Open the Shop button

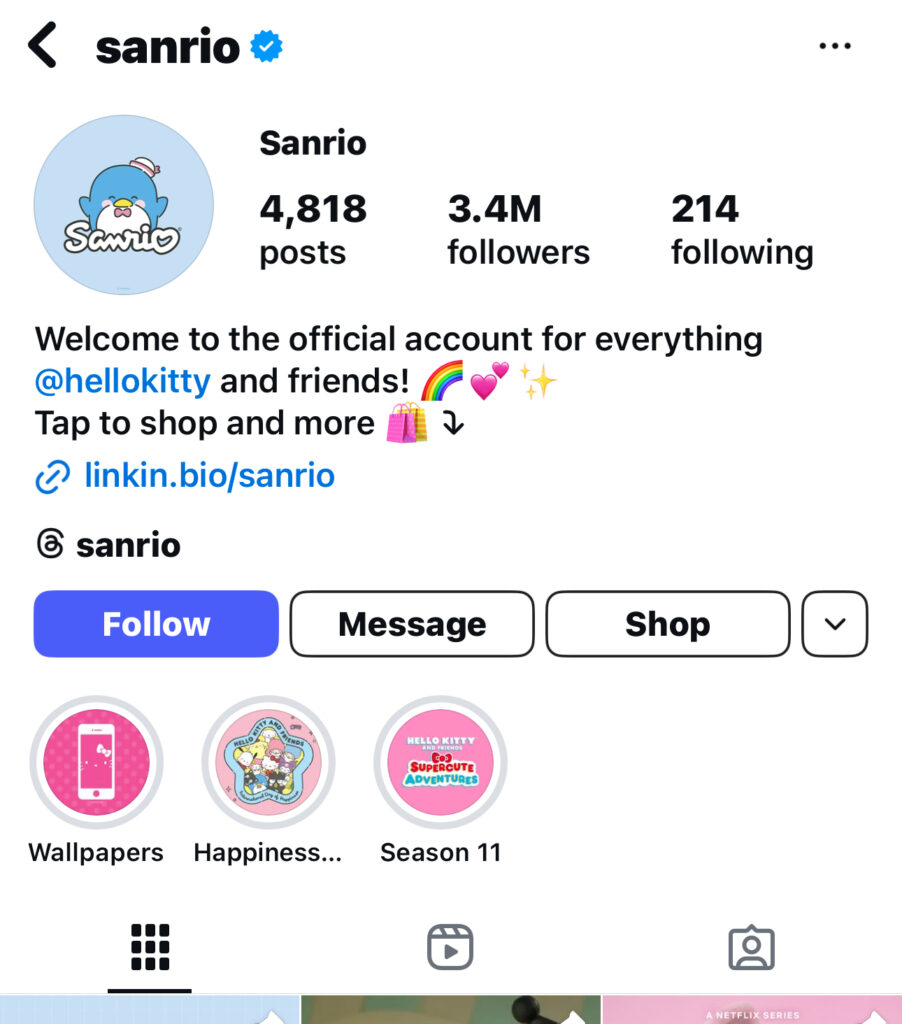(x=667, y=624)
